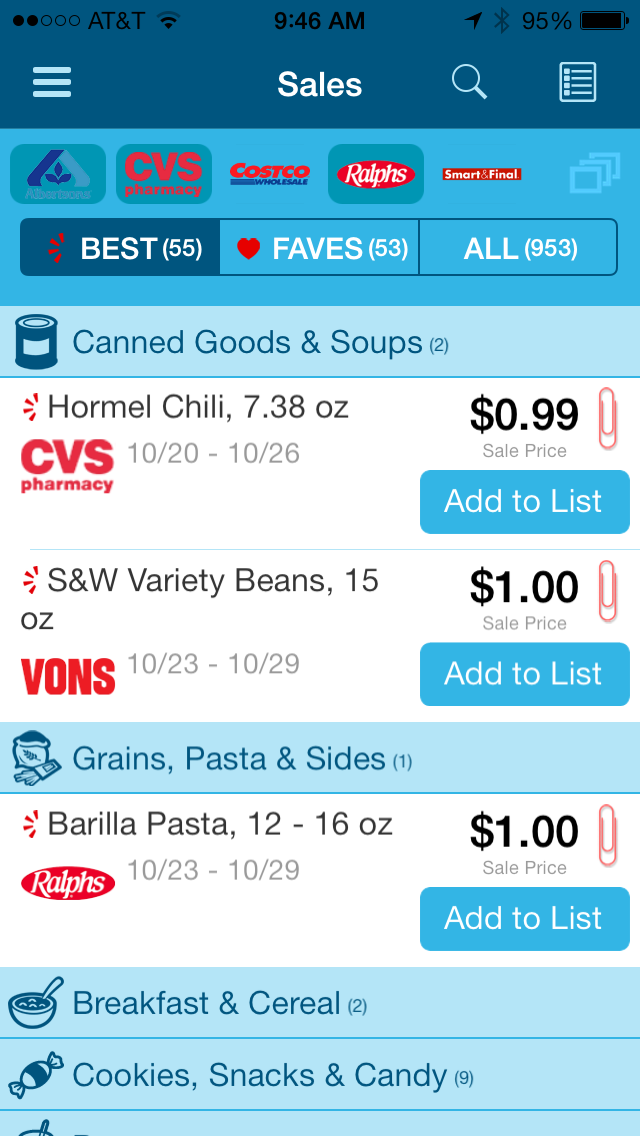Expand Breakfast & Cereal category
640x1136 pixels.
tap(320, 1003)
